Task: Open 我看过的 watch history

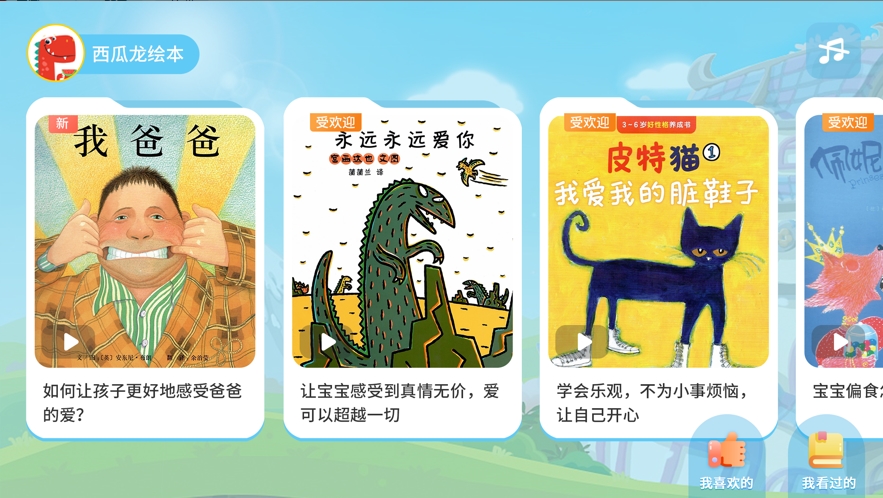Action: coord(827,460)
